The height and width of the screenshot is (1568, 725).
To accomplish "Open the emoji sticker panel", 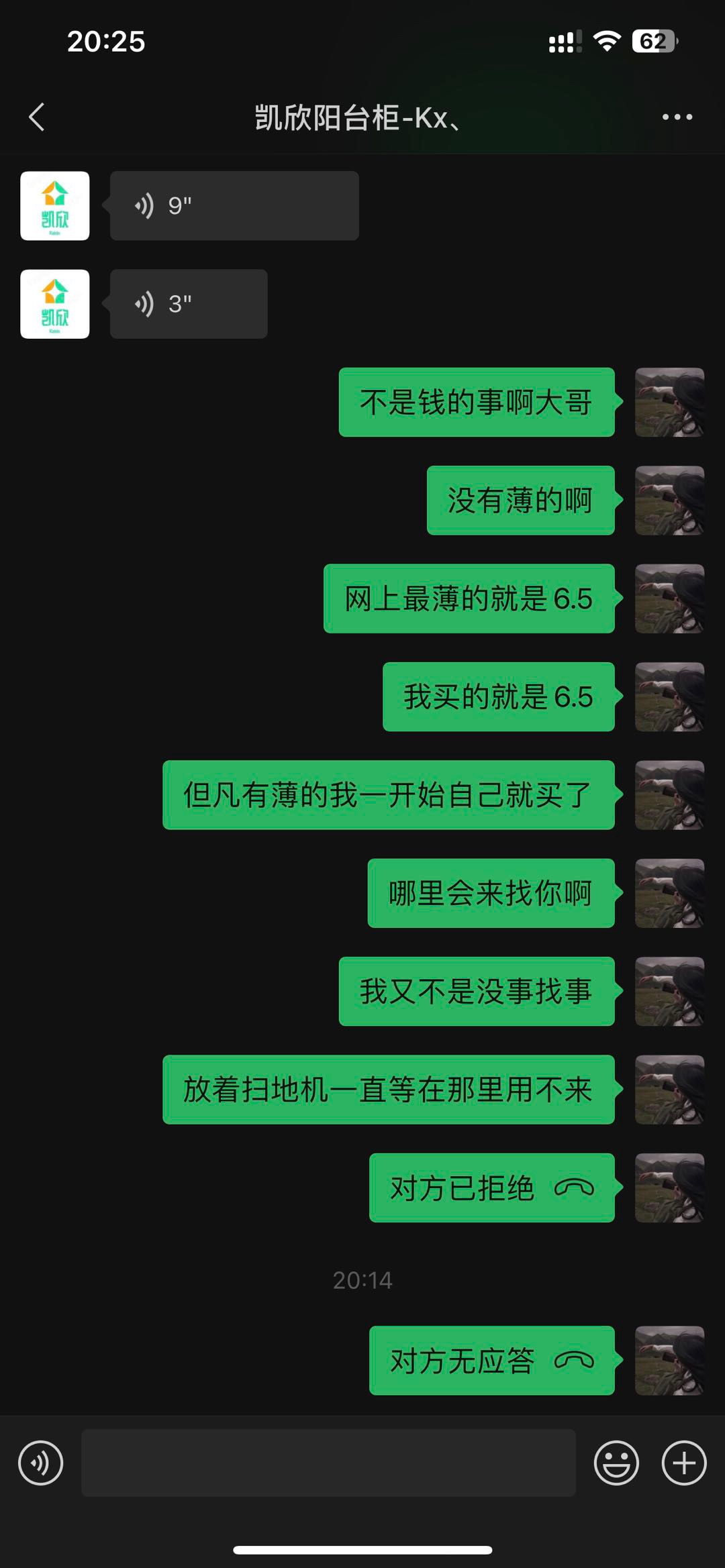I will (616, 1463).
